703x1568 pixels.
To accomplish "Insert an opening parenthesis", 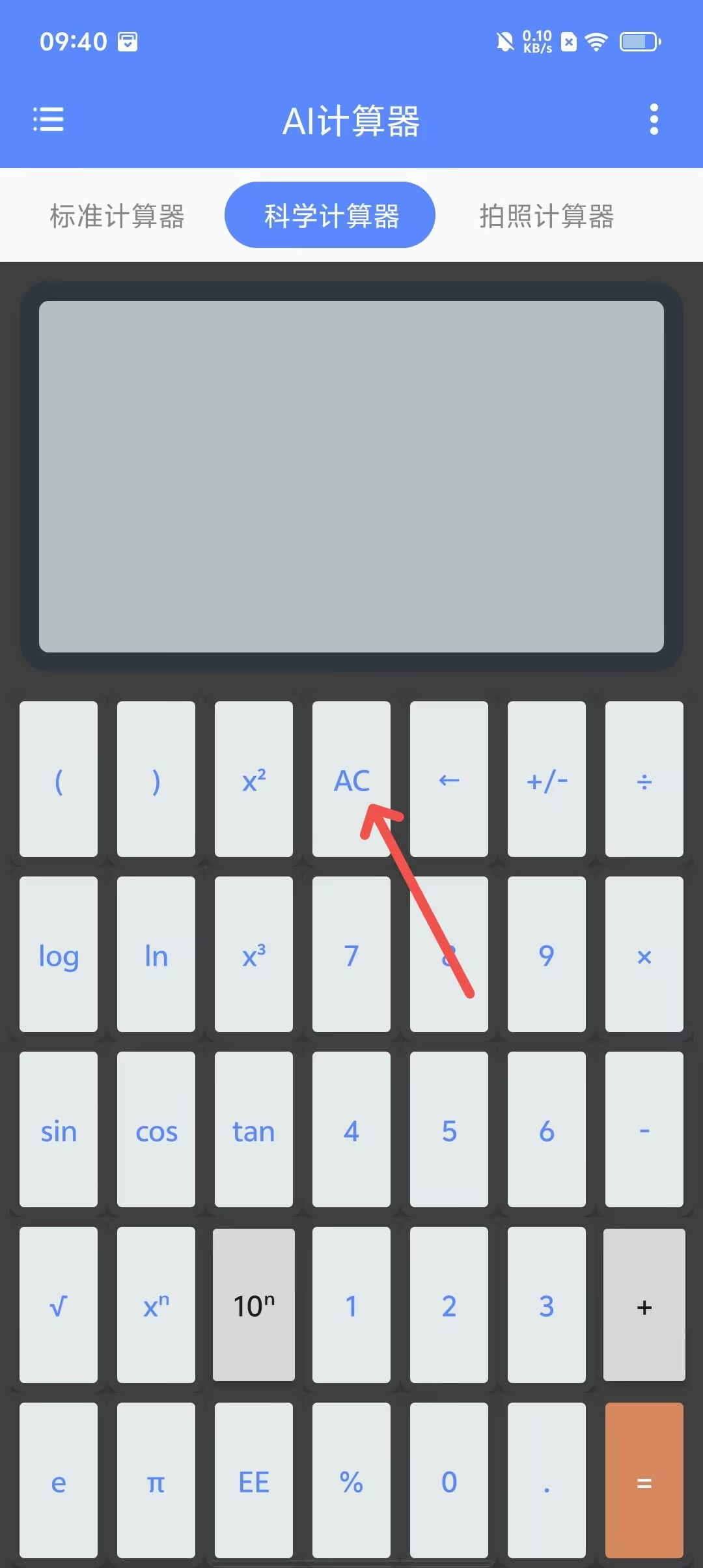I will coord(59,779).
